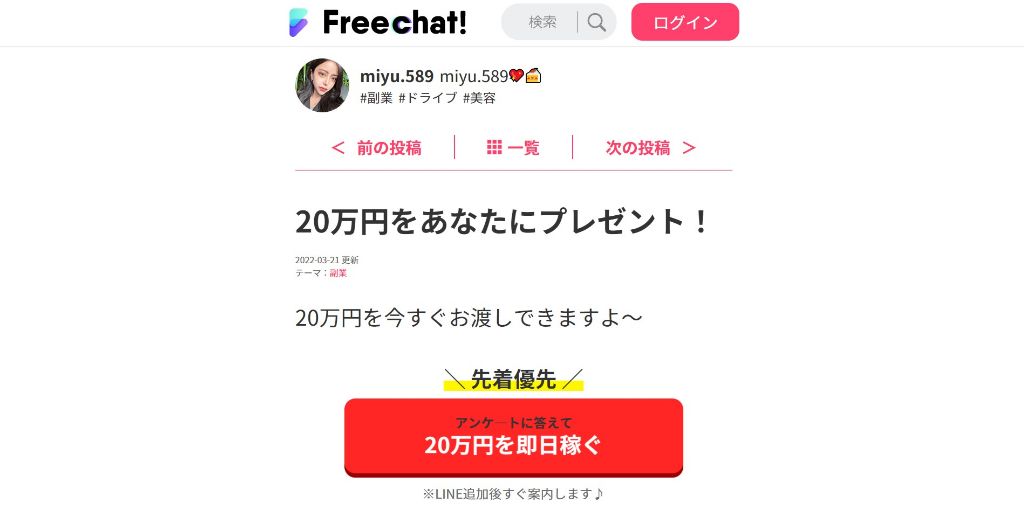Open the miyu.589 username link
The width and height of the screenshot is (1024, 513).
coord(396,76)
